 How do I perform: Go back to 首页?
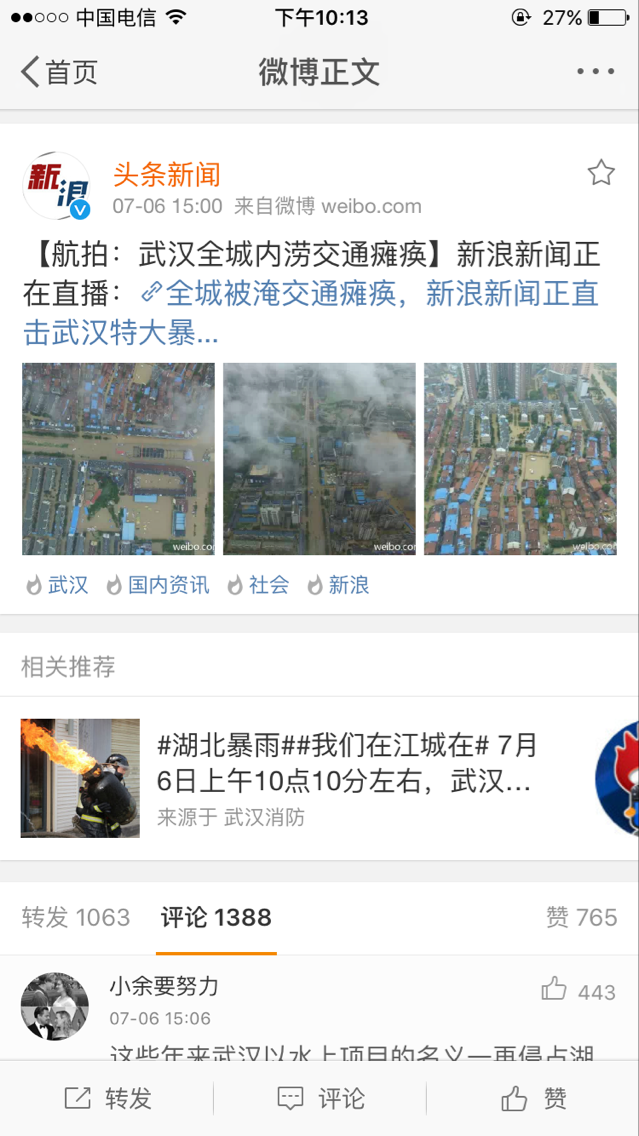(60, 72)
